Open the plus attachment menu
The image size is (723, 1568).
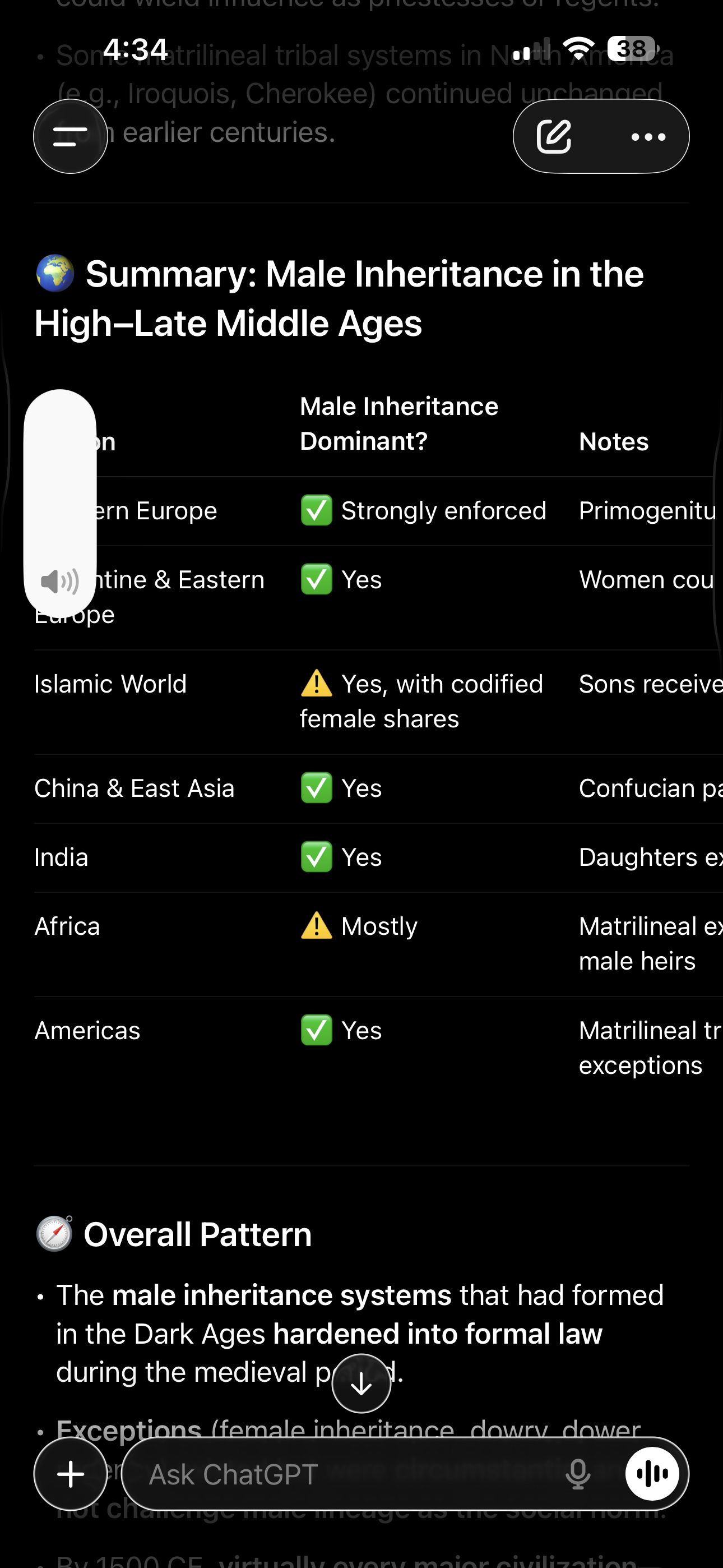click(71, 1474)
